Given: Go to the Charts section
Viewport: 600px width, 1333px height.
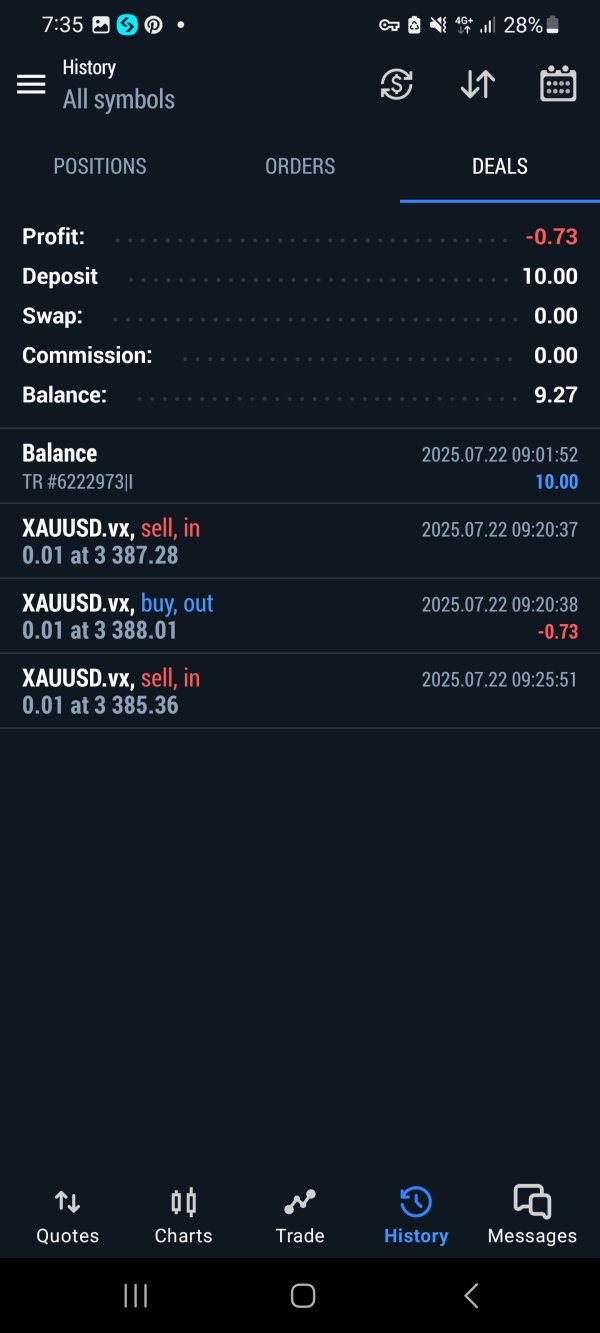Looking at the screenshot, I should pos(184,1216).
